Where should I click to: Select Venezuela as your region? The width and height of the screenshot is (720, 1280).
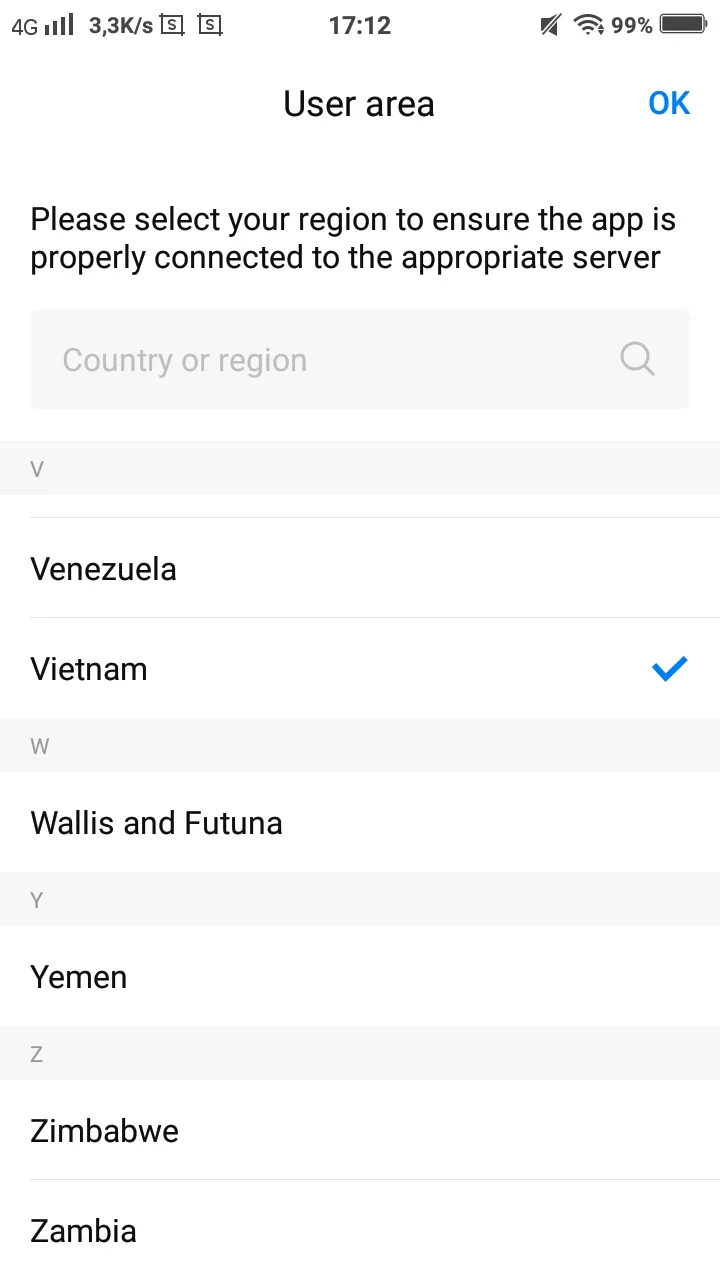click(x=103, y=568)
